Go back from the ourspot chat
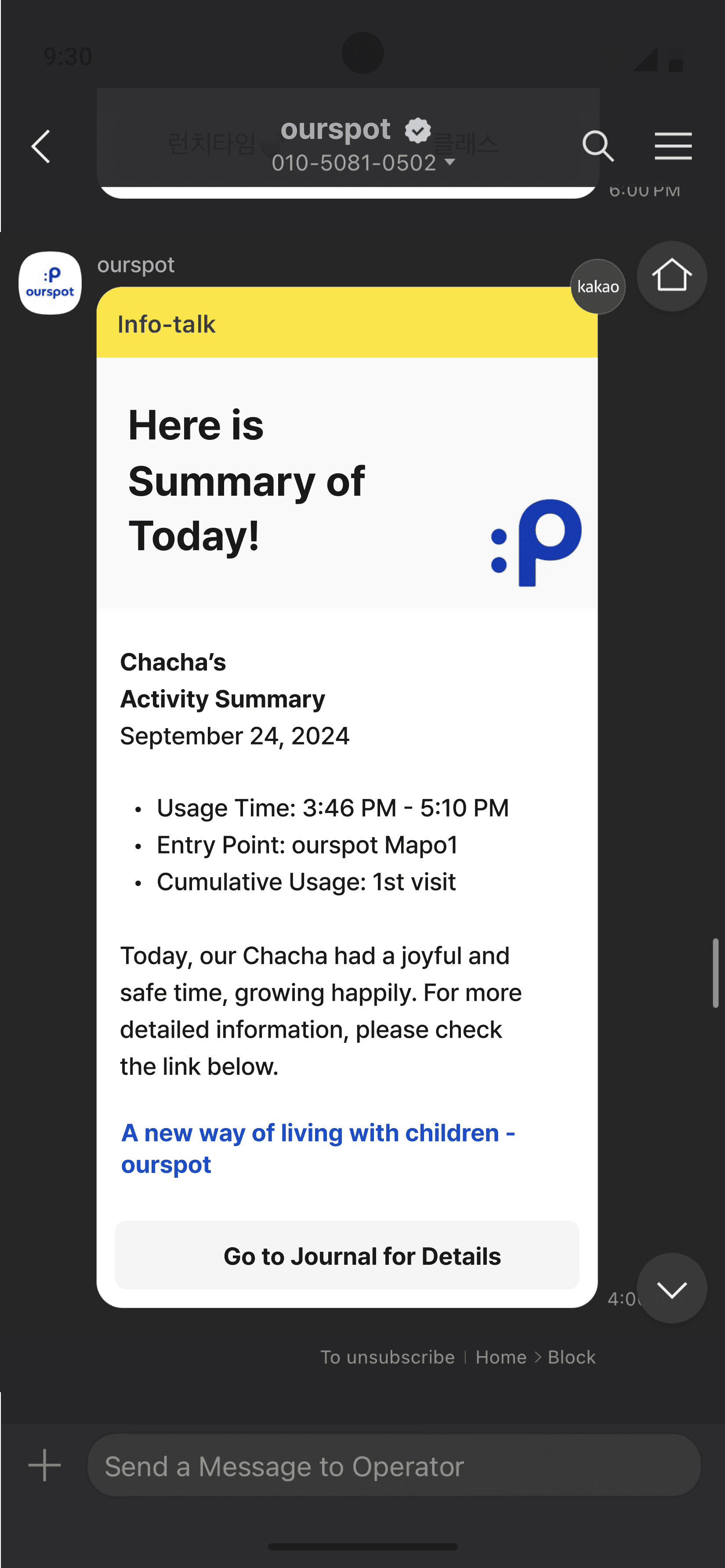The height and width of the screenshot is (1568, 725). click(41, 147)
